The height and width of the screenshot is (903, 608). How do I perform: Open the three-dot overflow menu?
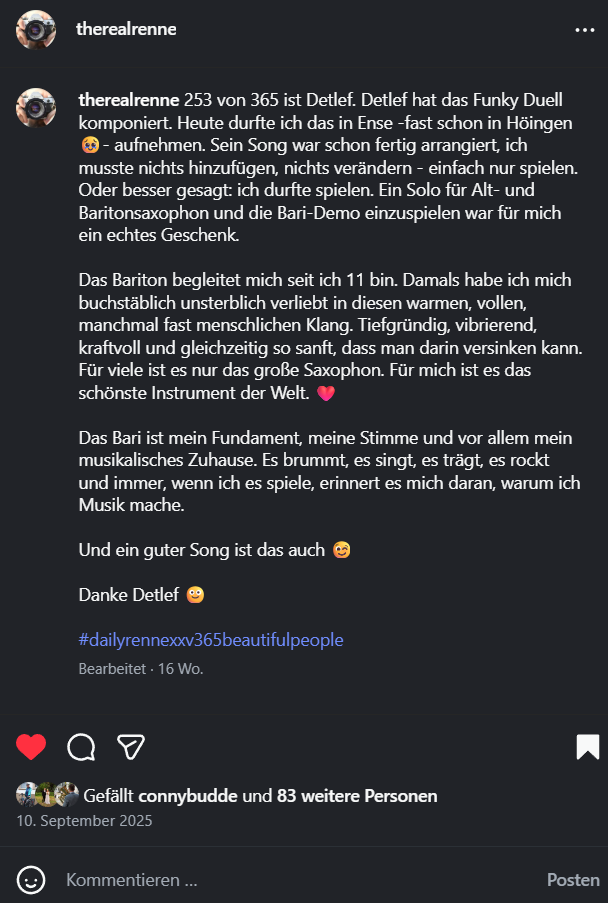click(x=585, y=30)
